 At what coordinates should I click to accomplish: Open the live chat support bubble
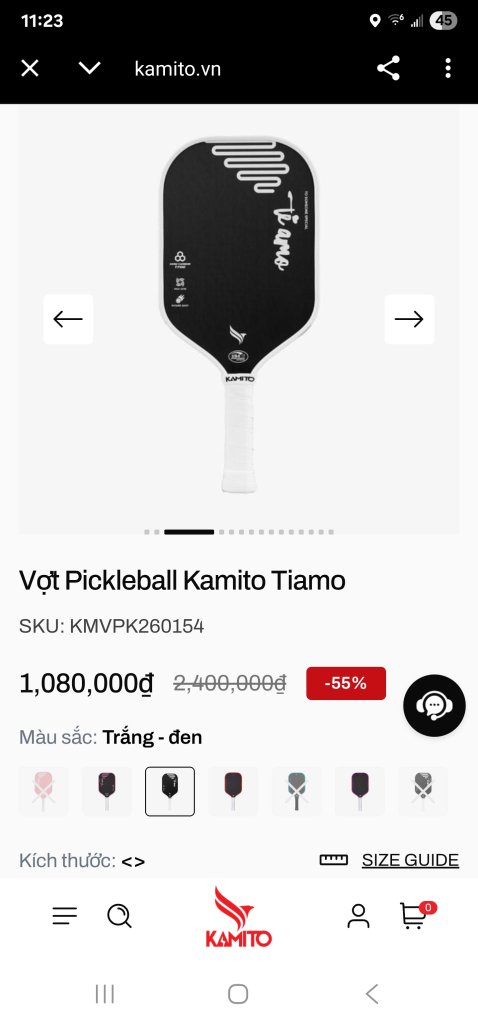coord(434,706)
